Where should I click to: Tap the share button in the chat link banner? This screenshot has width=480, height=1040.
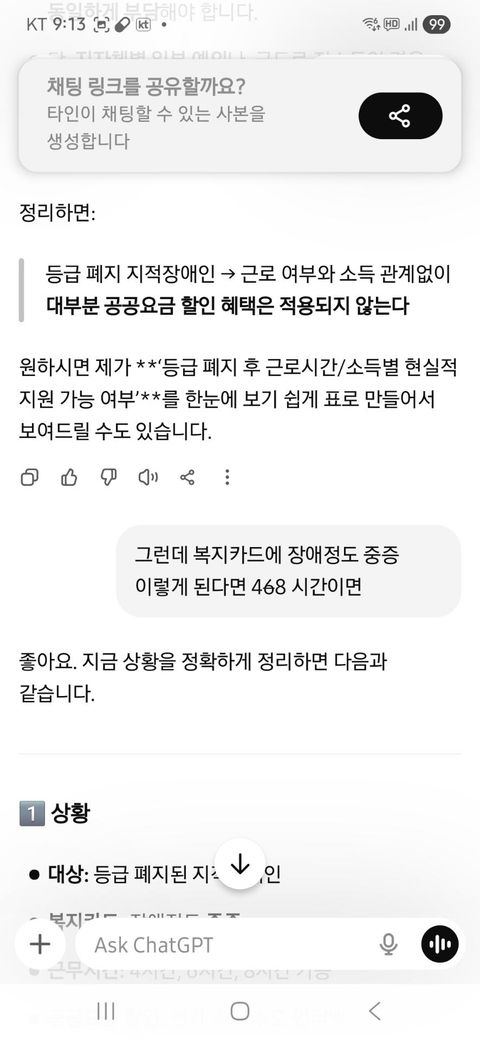(x=400, y=116)
